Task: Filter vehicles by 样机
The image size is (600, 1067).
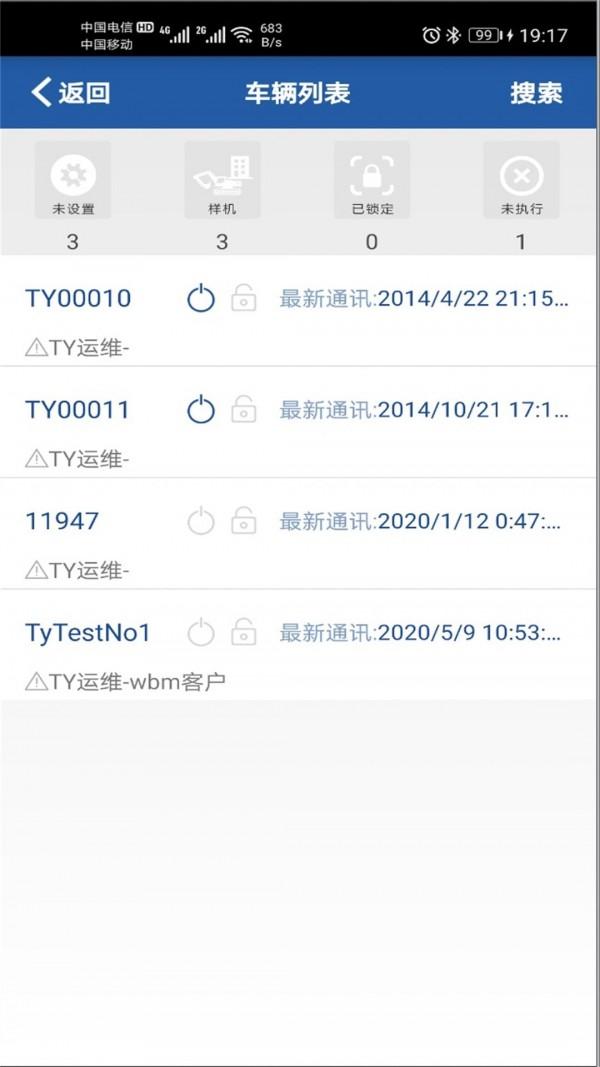Action: 222,180
